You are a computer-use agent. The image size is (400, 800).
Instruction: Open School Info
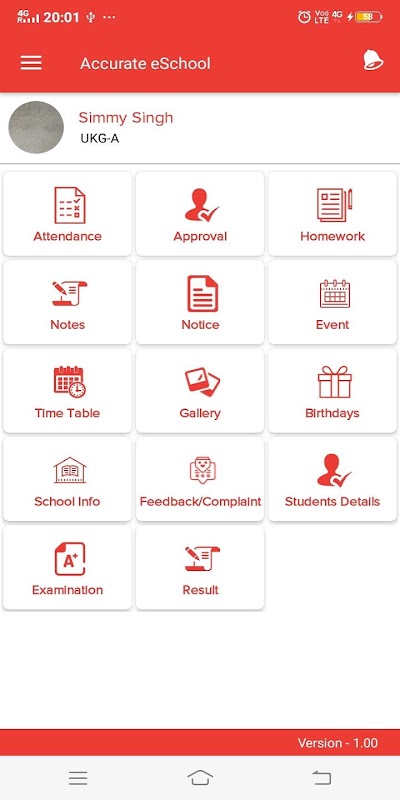(67, 479)
